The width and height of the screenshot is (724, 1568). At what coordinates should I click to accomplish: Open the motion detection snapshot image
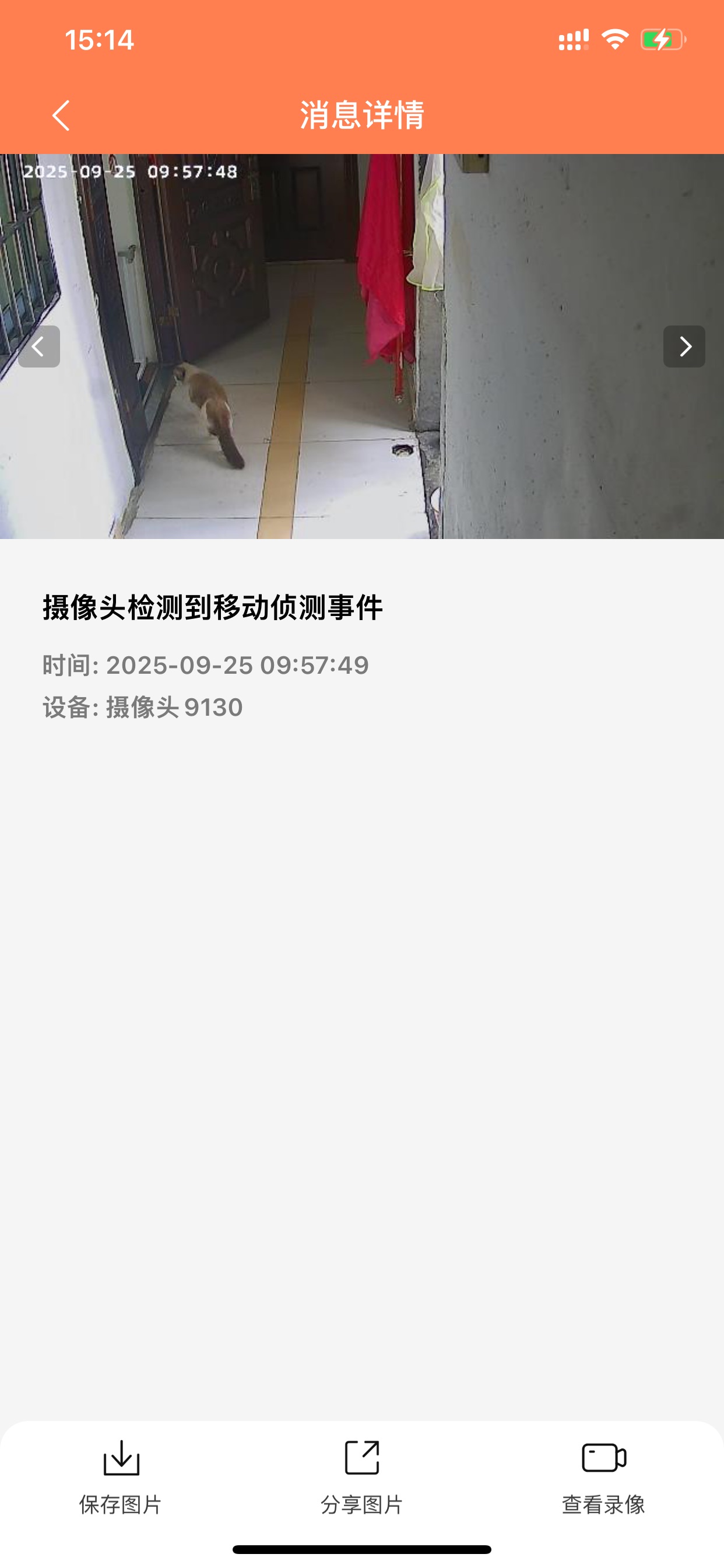pyautogui.click(x=362, y=346)
